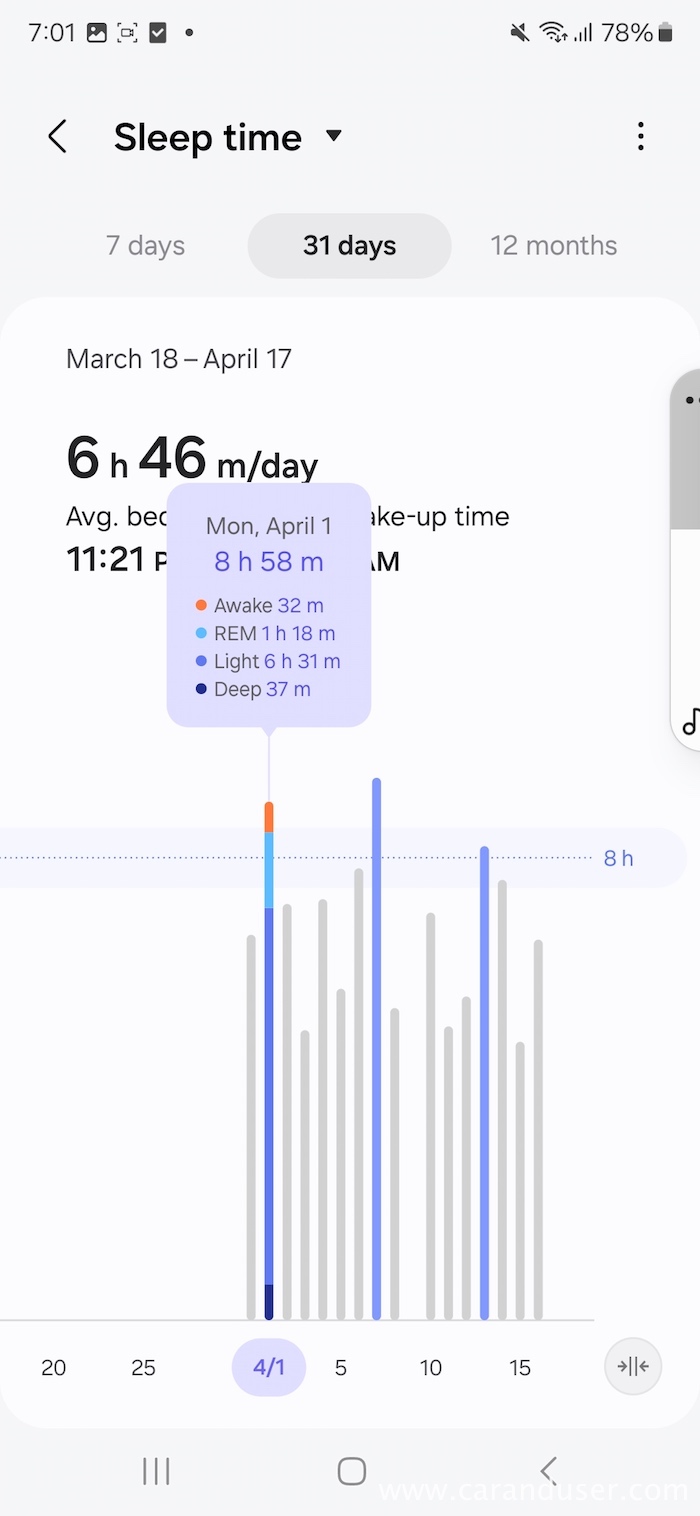Tap the collapse chart icon beside date axis

[633, 1366]
